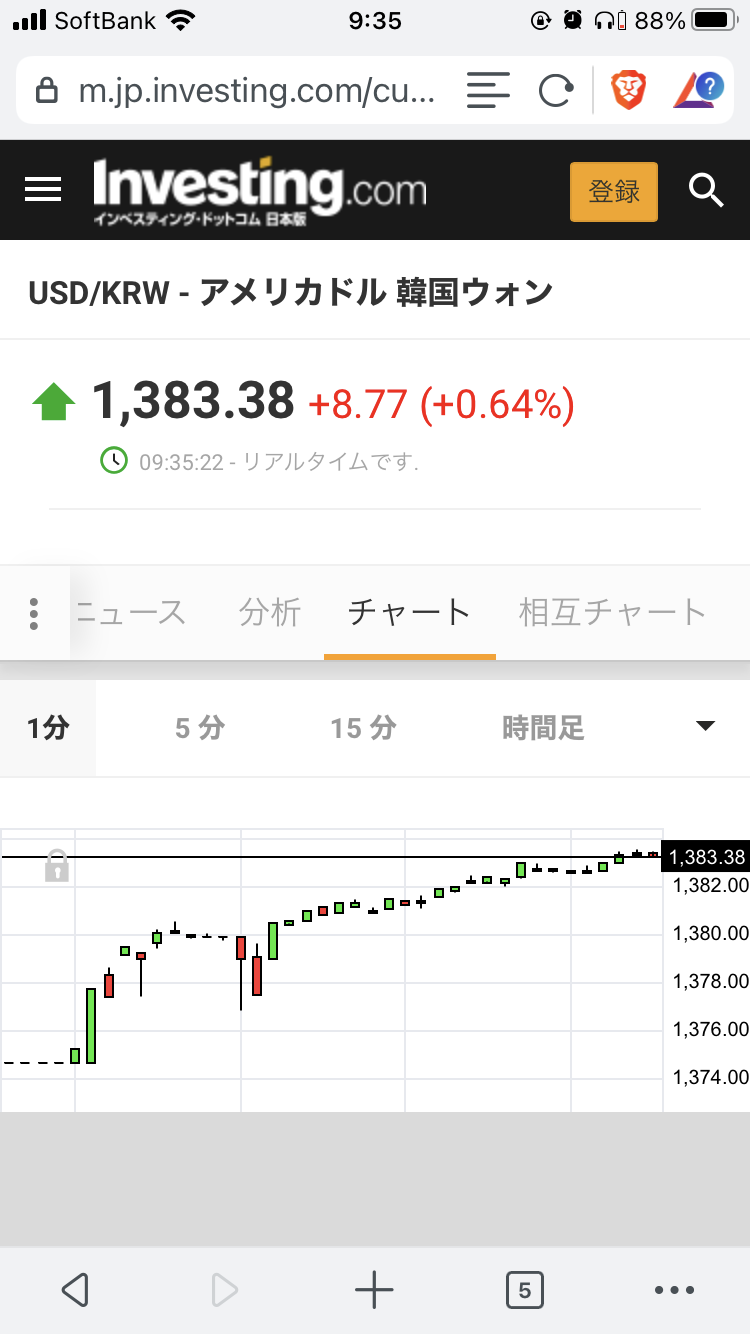Expand more timeframe options arrow
This screenshot has width=750, height=1334.
coord(706,727)
